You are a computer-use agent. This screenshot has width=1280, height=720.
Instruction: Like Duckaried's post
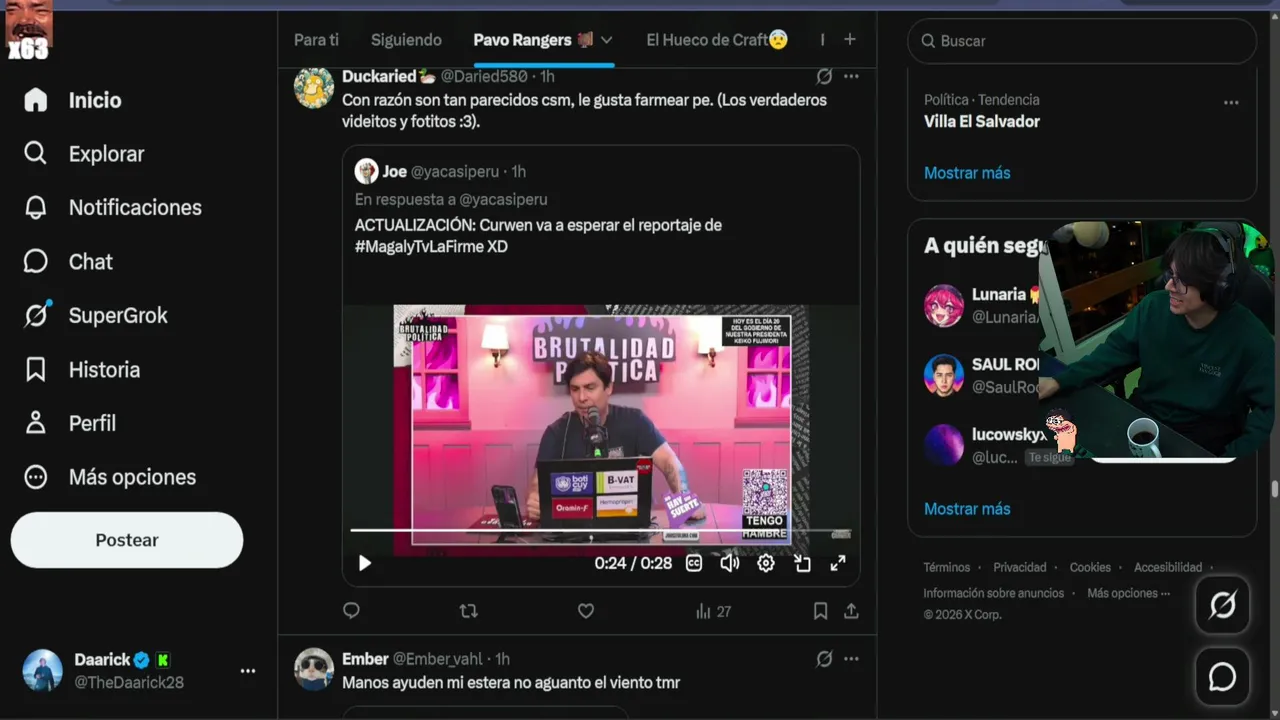(x=586, y=611)
